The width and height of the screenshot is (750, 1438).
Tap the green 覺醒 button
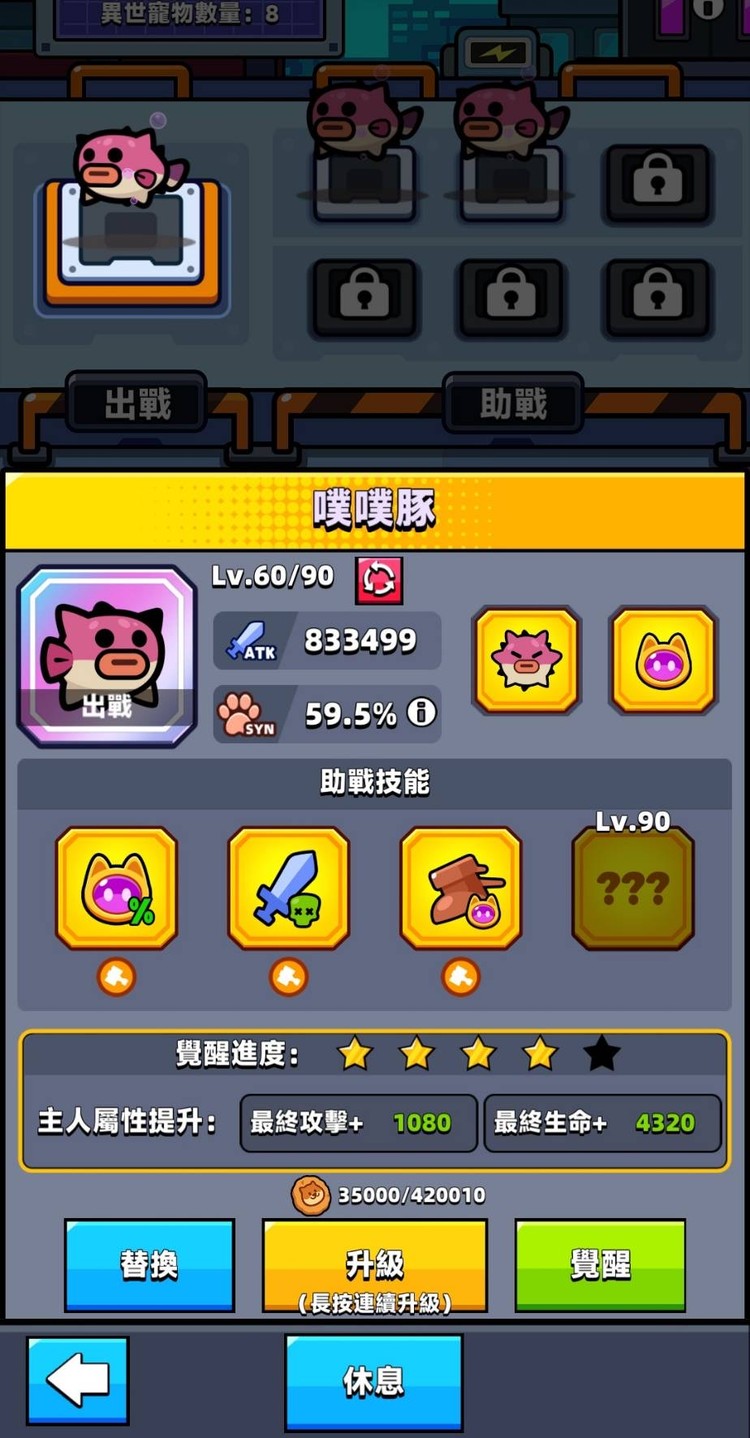tap(600, 1264)
